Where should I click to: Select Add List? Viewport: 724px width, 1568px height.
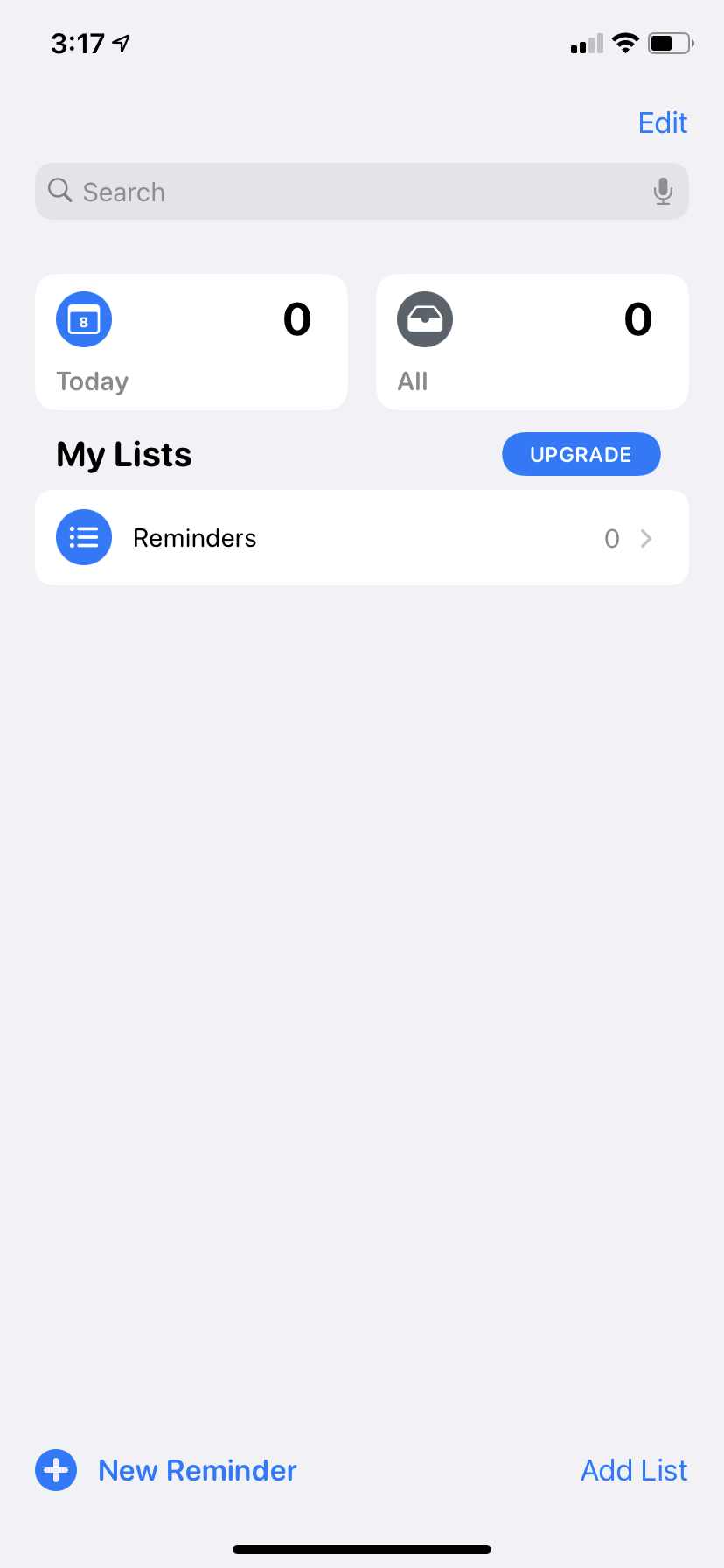(x=634, y=1471)
